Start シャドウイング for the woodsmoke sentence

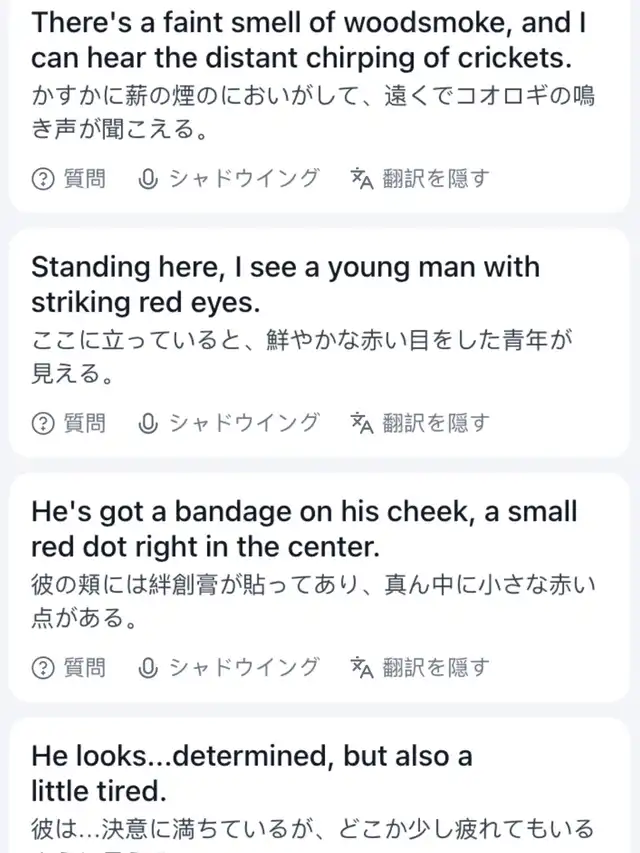tap(229, 179)
